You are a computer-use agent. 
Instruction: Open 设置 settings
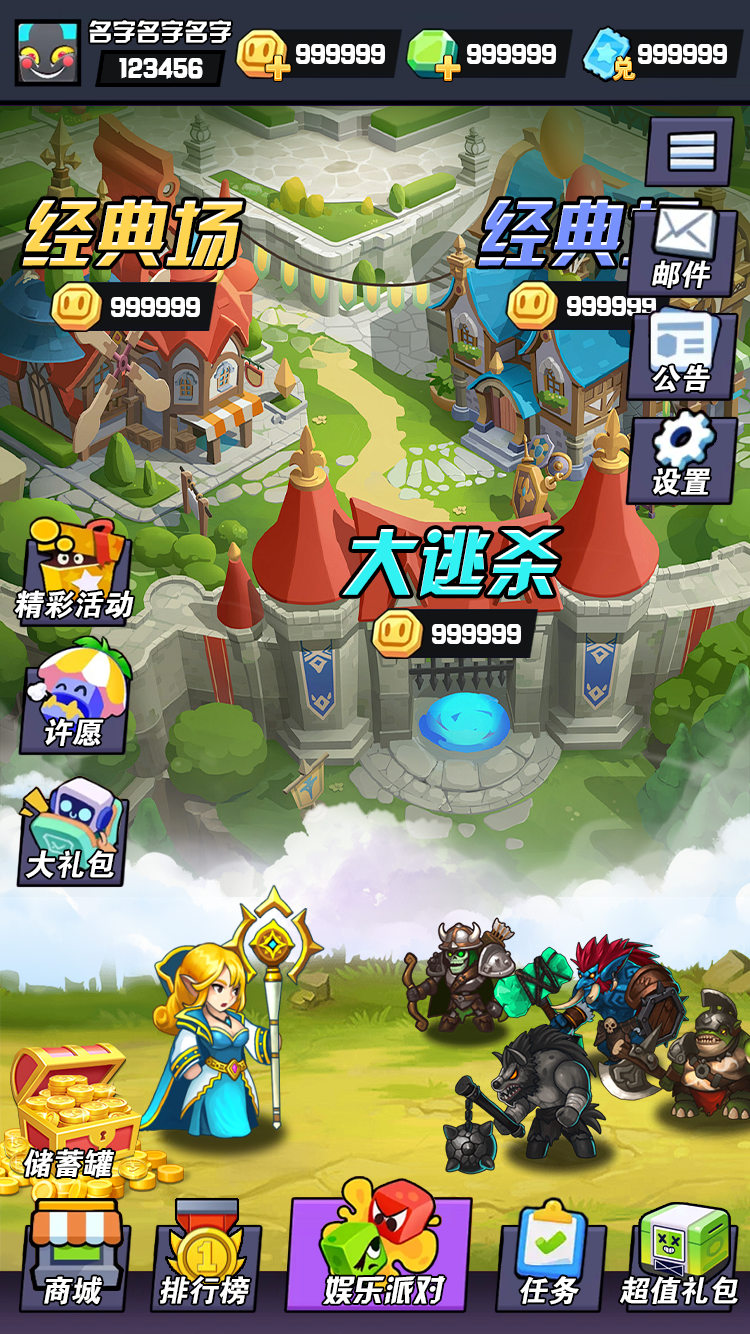point(682,459)
